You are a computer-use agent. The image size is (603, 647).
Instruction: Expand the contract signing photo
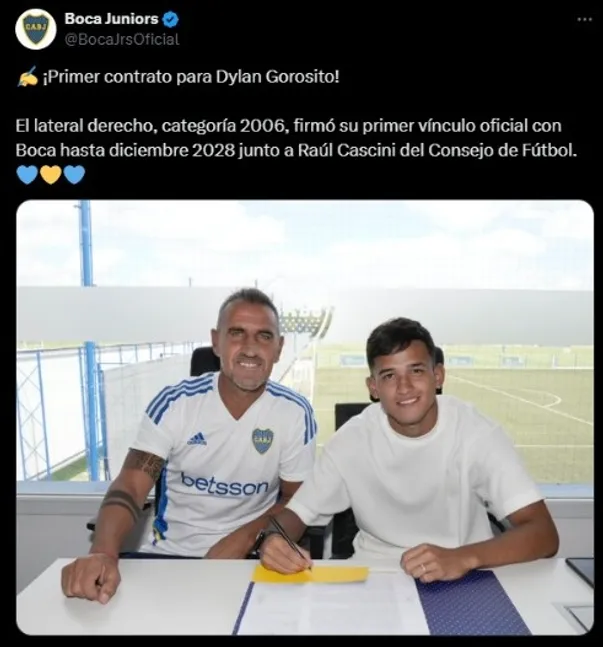pyautogui.click(x=304, y=417)
